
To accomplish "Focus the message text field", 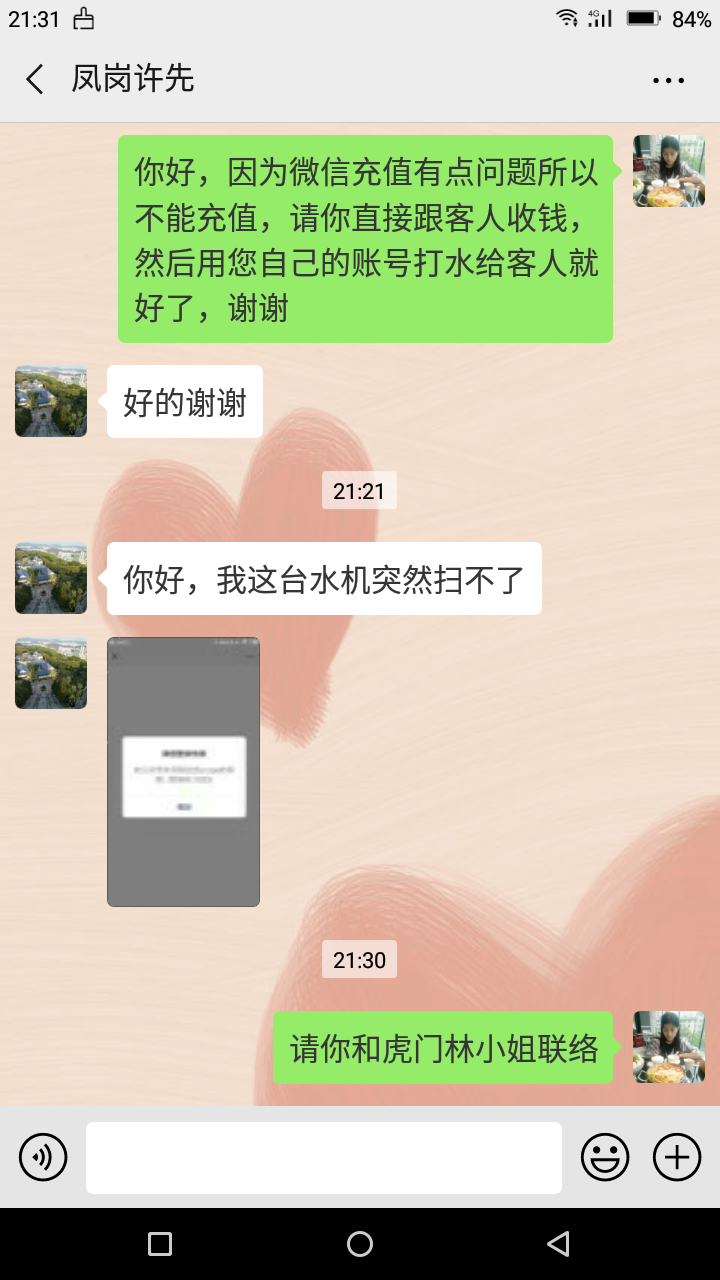I will 324,1158.
